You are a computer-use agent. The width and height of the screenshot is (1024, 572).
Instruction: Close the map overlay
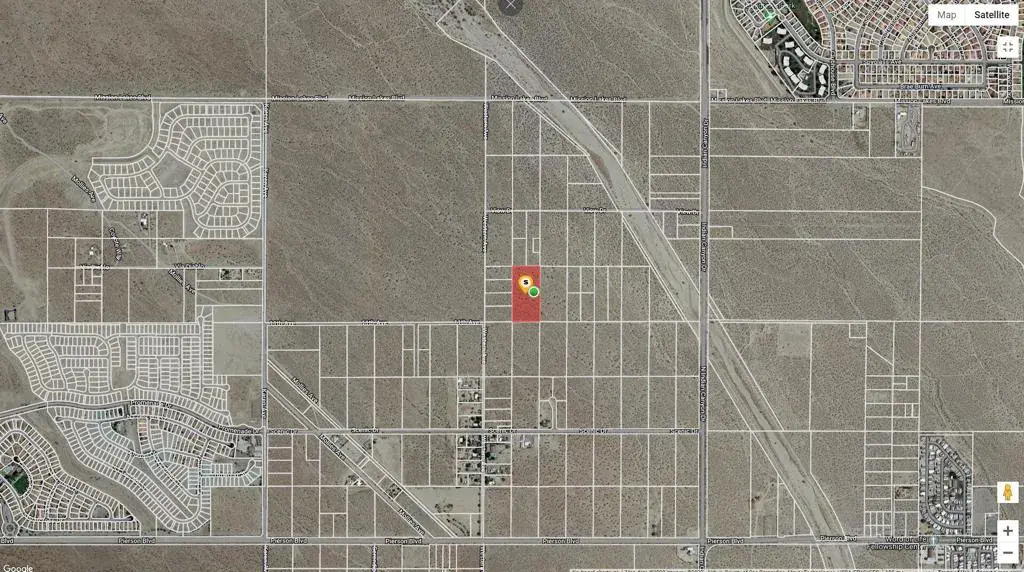point(511,5)
